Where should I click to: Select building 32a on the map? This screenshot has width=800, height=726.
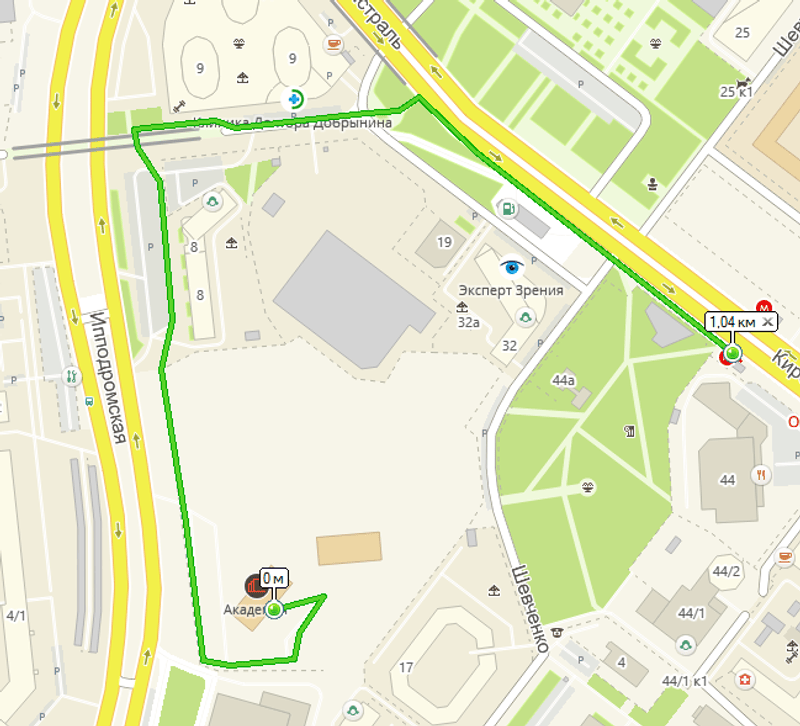click(x=468, y=323)
